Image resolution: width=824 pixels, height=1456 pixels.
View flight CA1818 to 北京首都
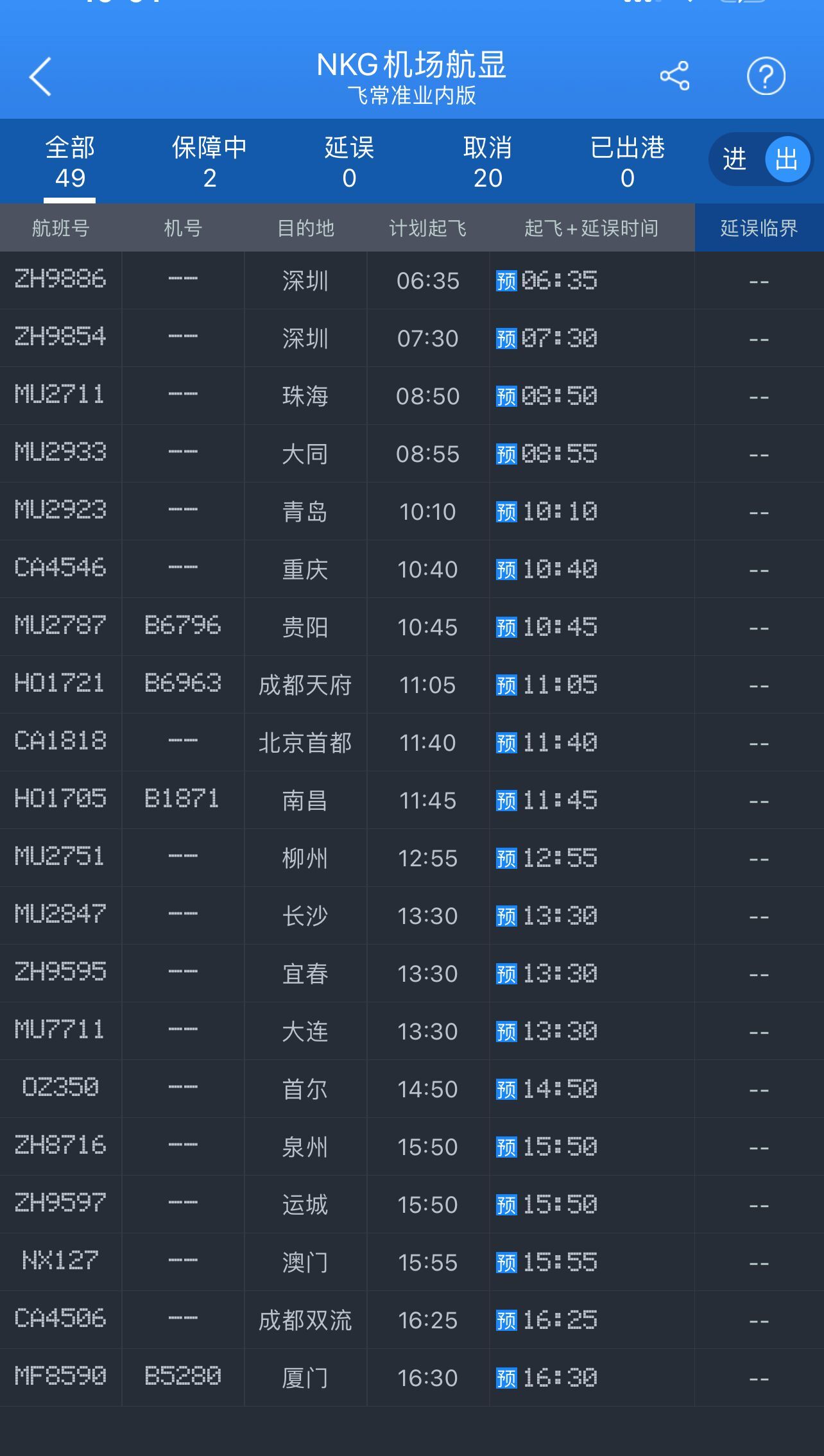[x=60, y=742]
